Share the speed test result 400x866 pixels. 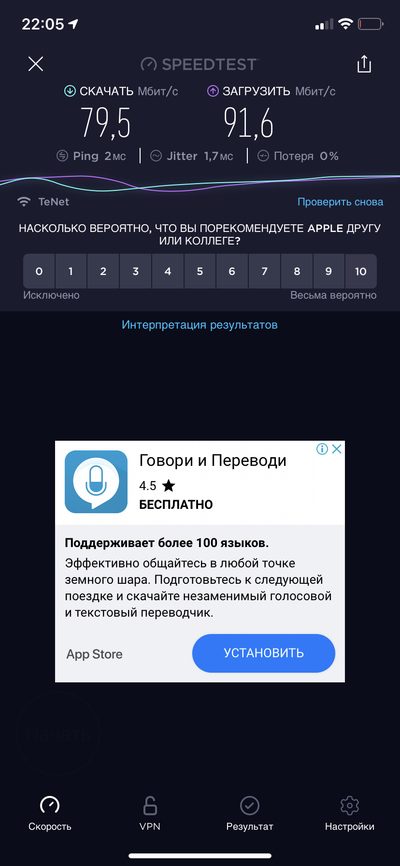coord(364,64)
